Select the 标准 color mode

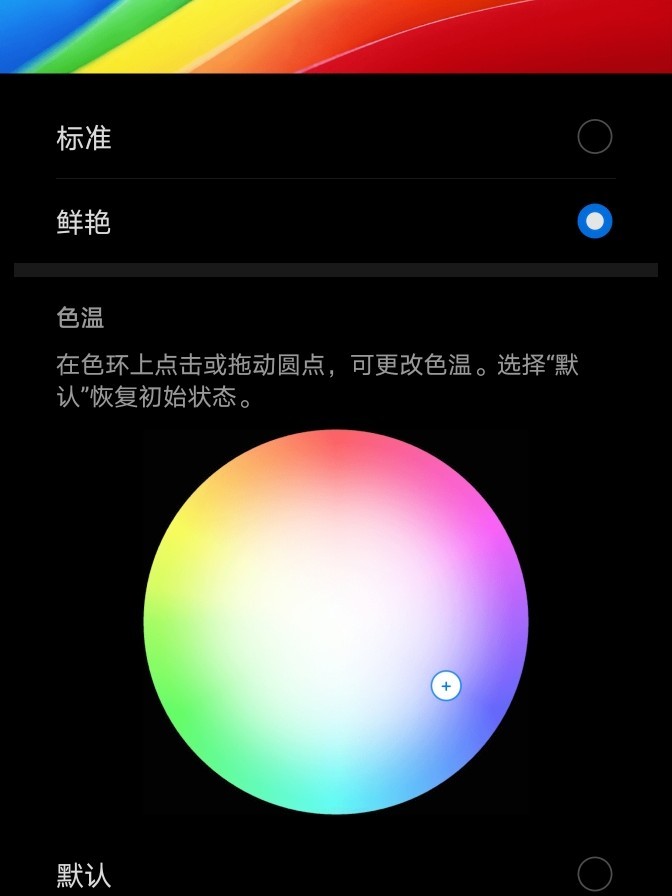(594, 136)
